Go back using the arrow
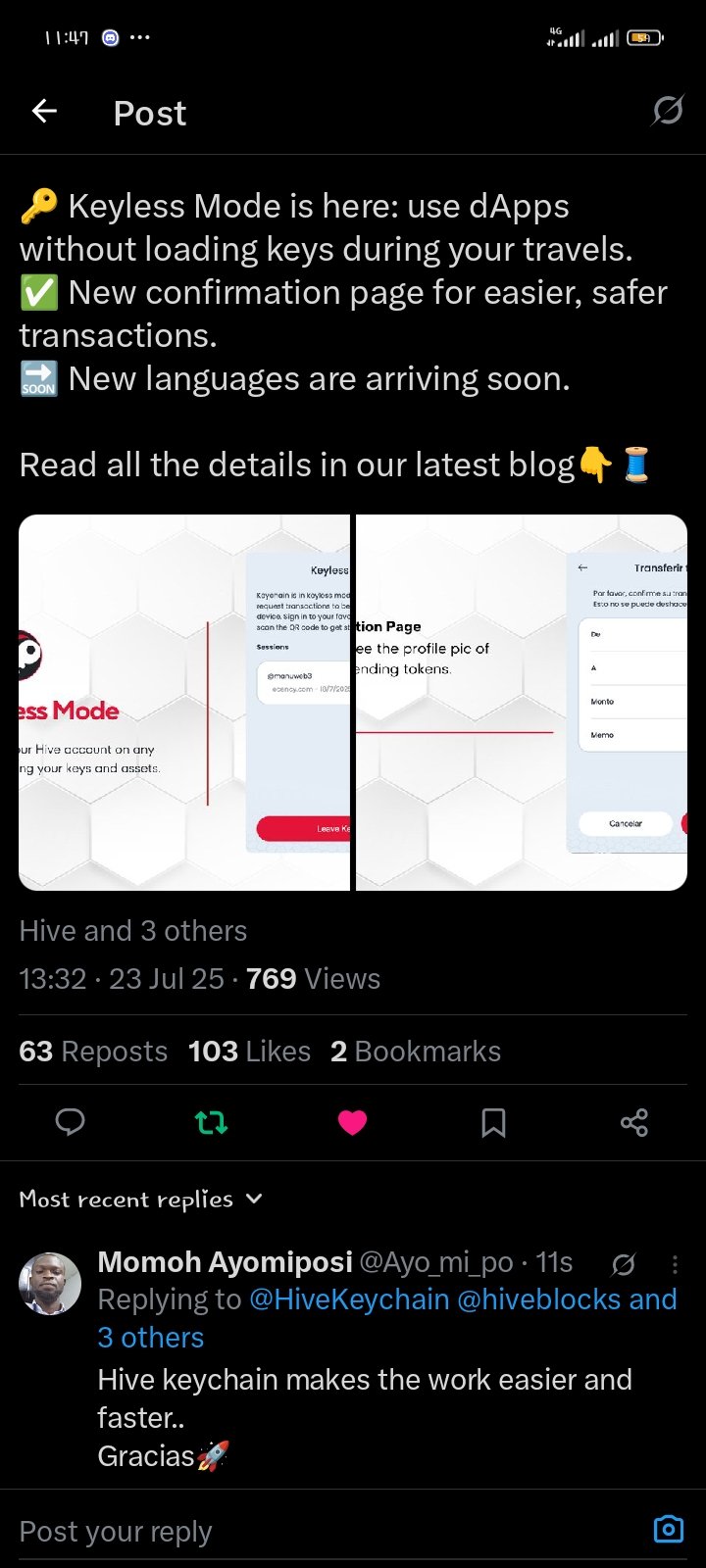Screen dimensions: 706x1568 (45, 112)
